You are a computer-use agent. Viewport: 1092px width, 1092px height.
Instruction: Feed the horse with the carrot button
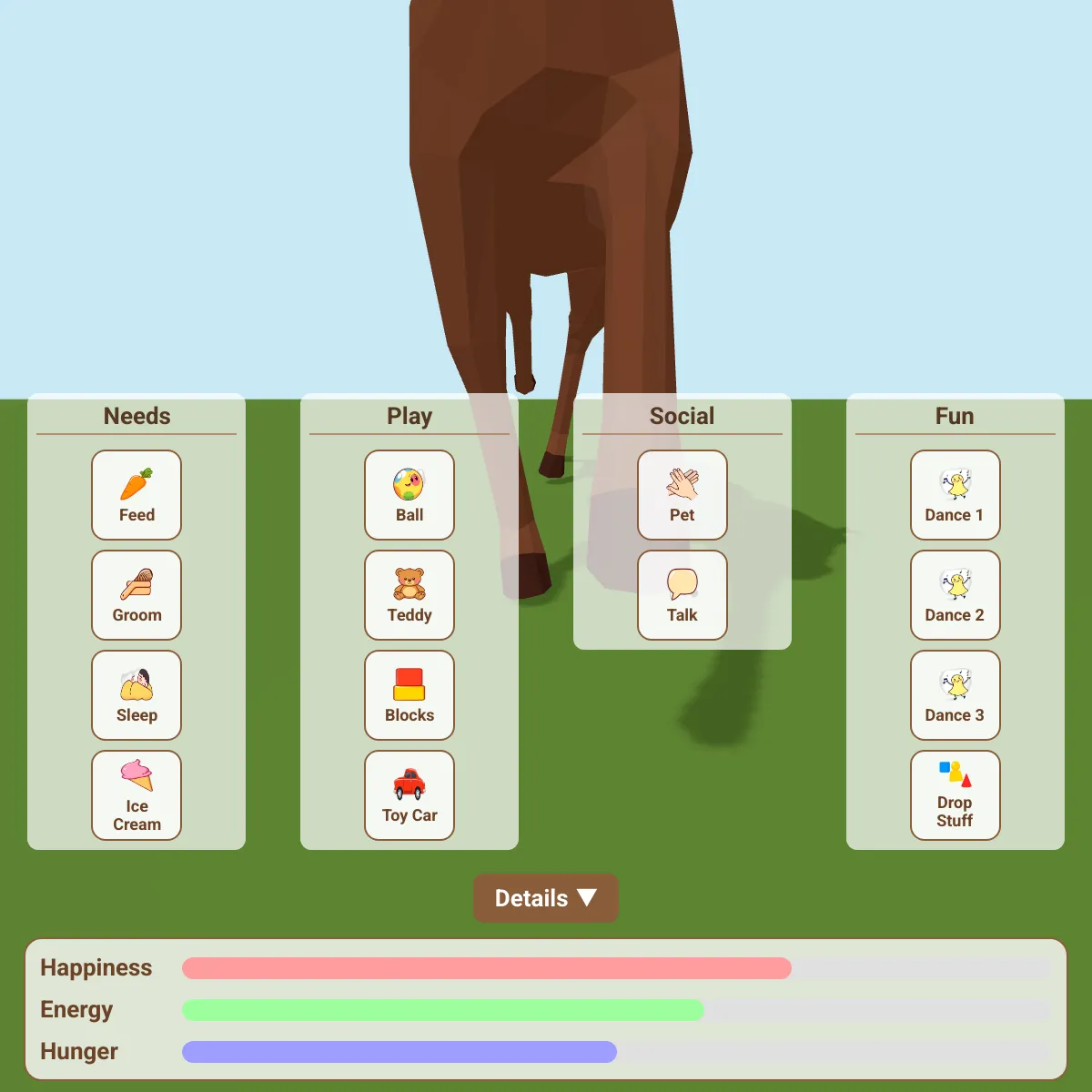tap(136, 495)
